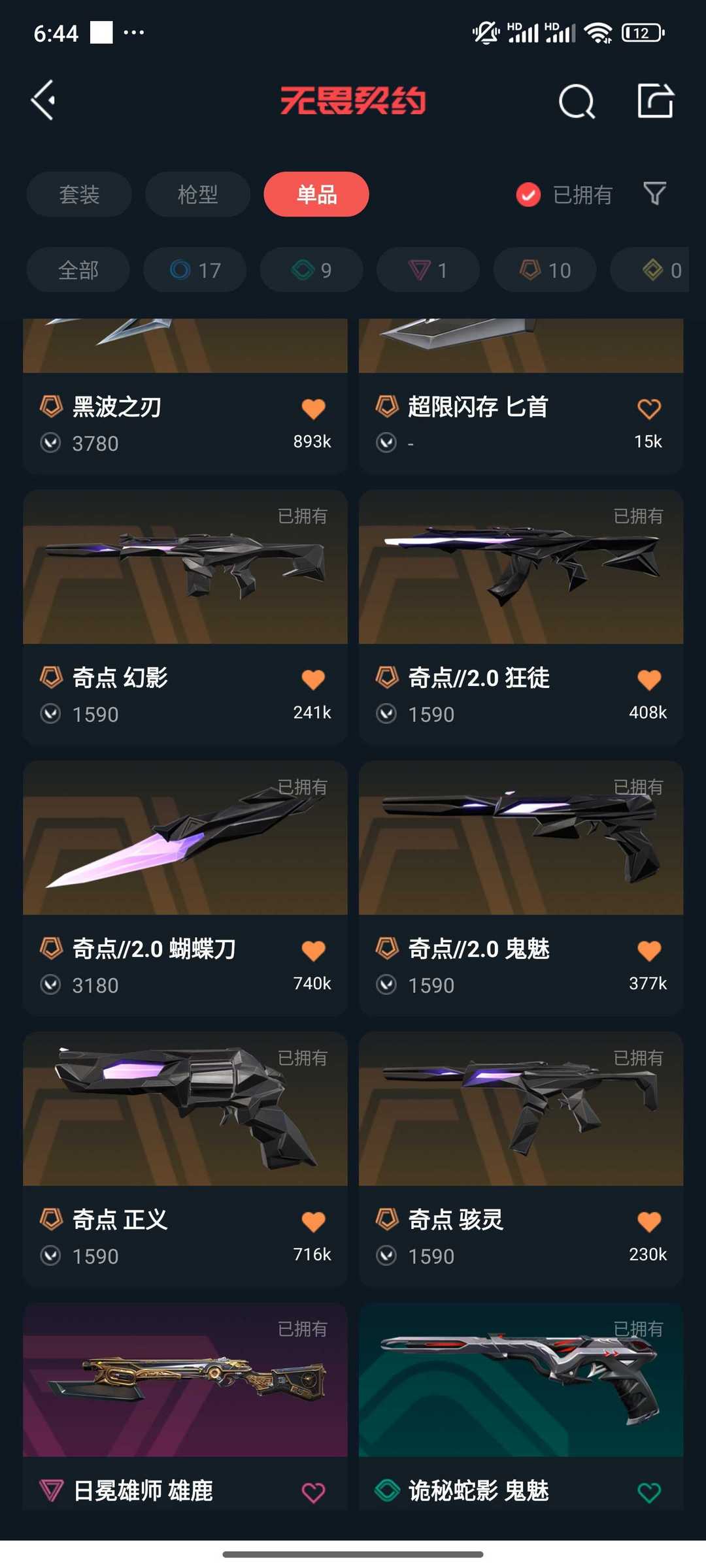This screenshot has width=706, height=1568.
Task: Tap the heart on 黑波之刃
Action: click(x=313, y=409)
